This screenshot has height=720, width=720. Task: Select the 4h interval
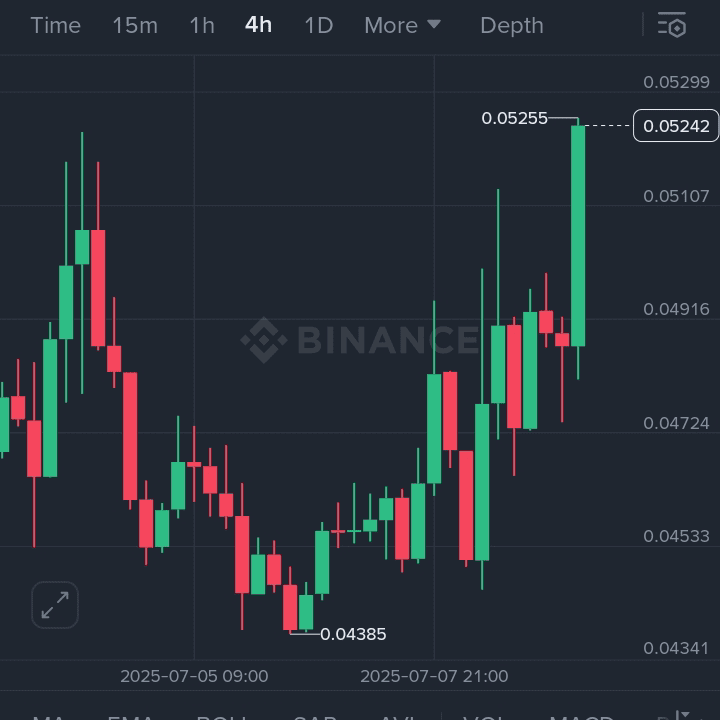coord(258,25)
